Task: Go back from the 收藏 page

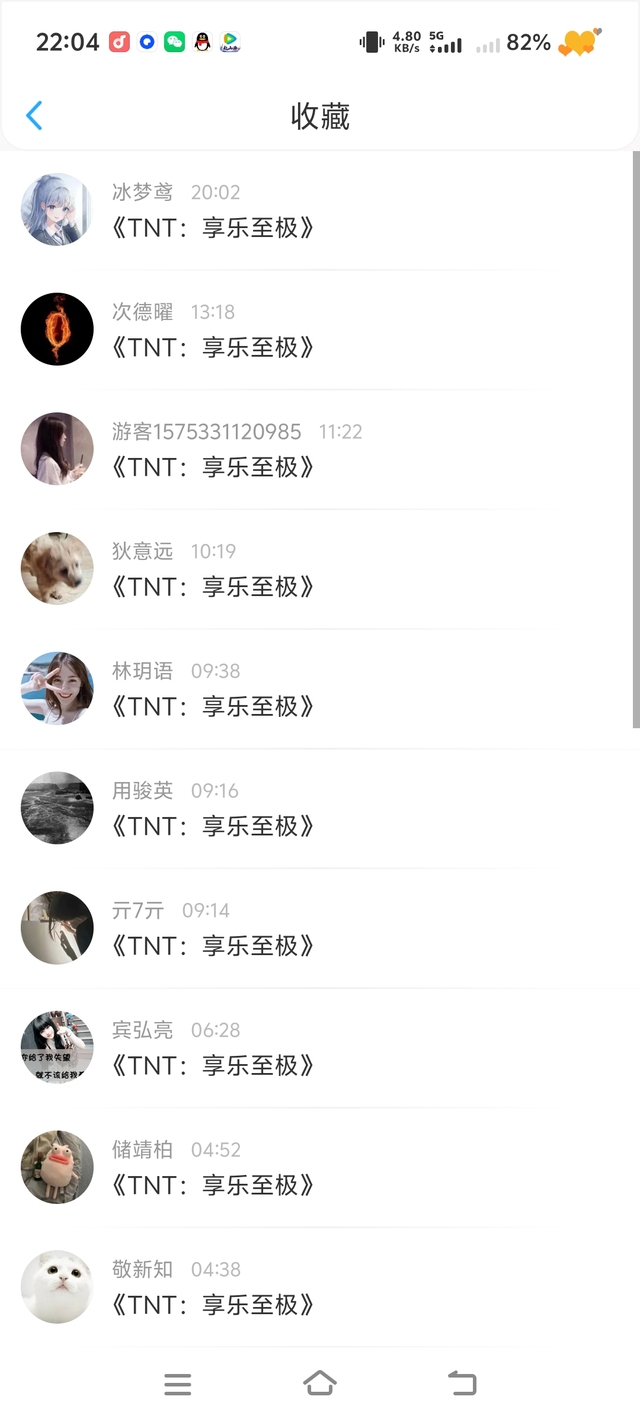Action: 34,116
